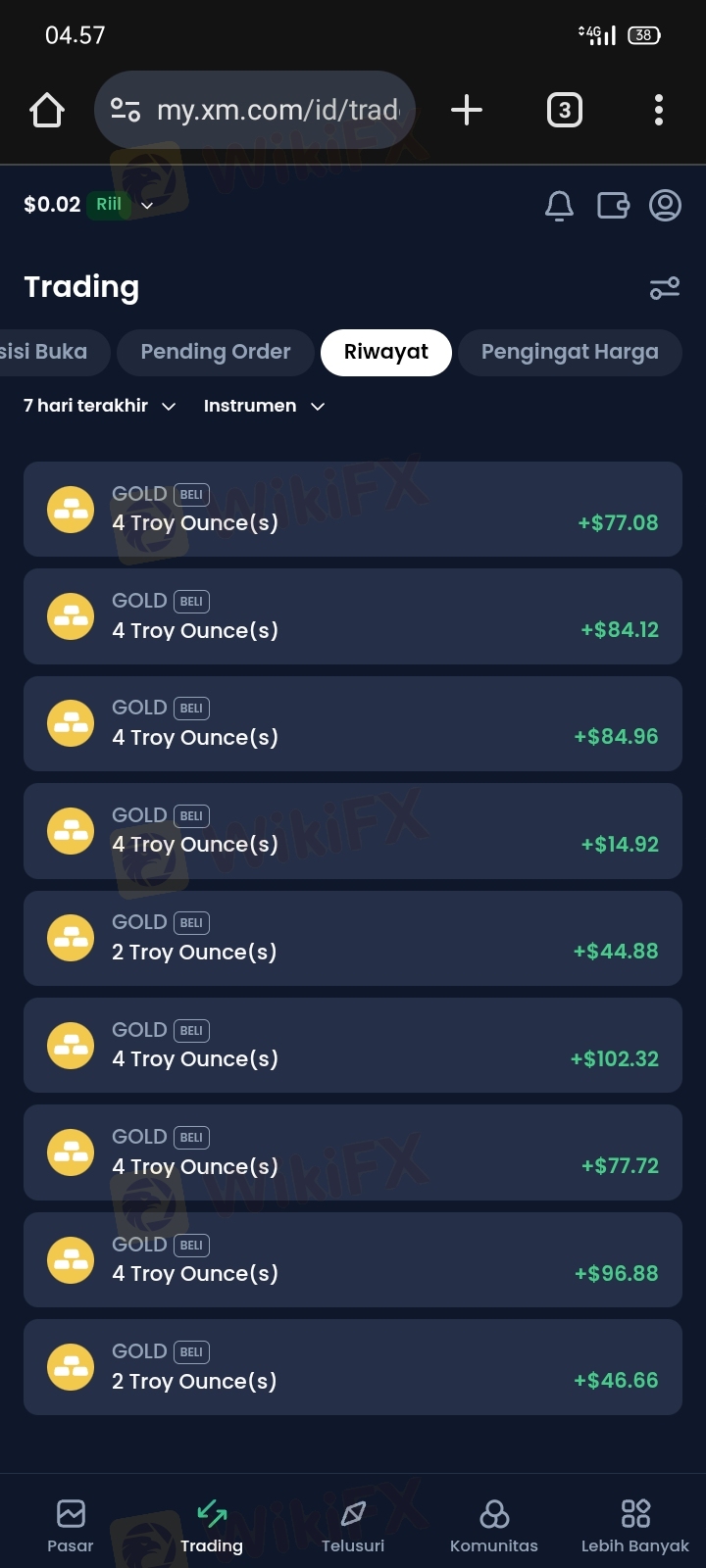Select the Pengingat Harga tab
706x1568 pixels.
[x=570, y=352]
